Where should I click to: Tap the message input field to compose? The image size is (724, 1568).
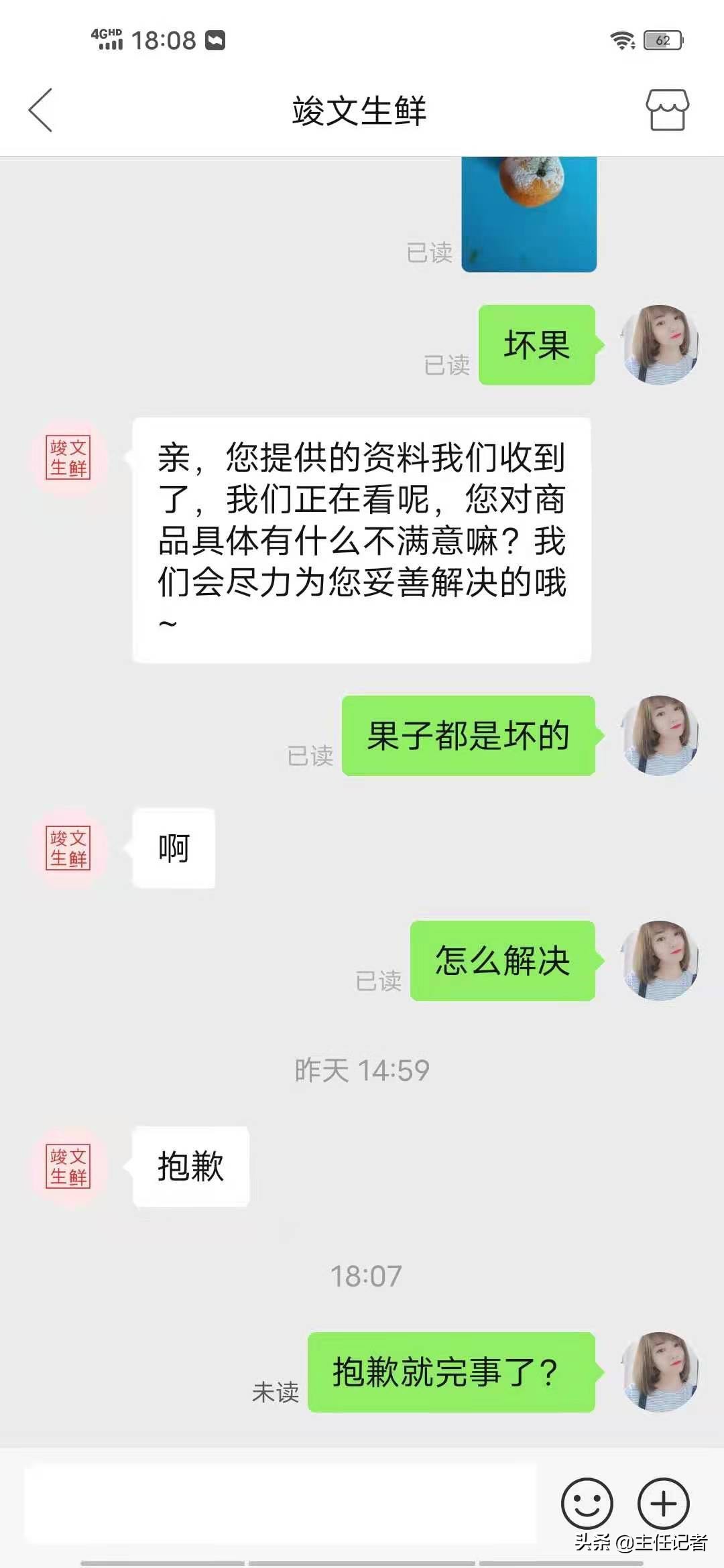point(282,1501)
